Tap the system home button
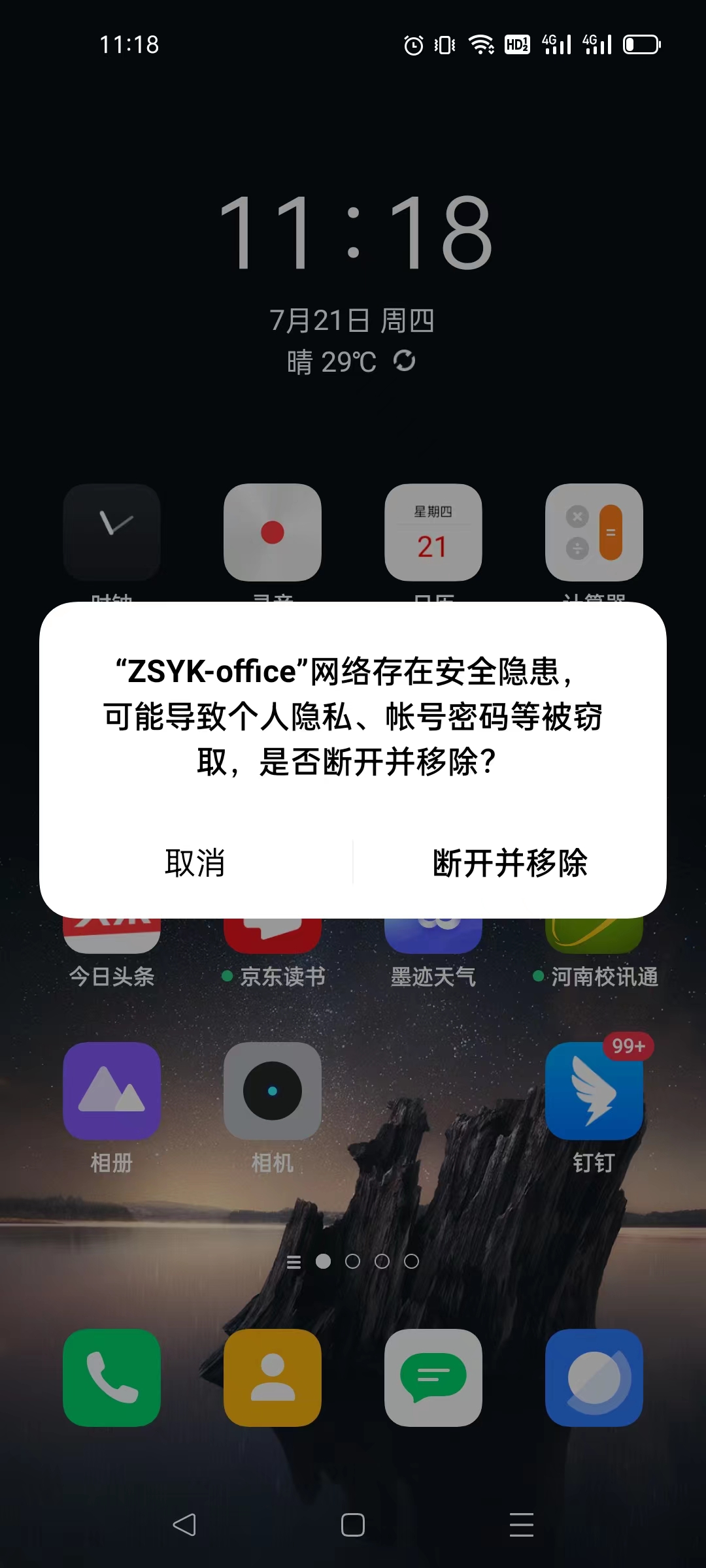 coord(353,1525)
